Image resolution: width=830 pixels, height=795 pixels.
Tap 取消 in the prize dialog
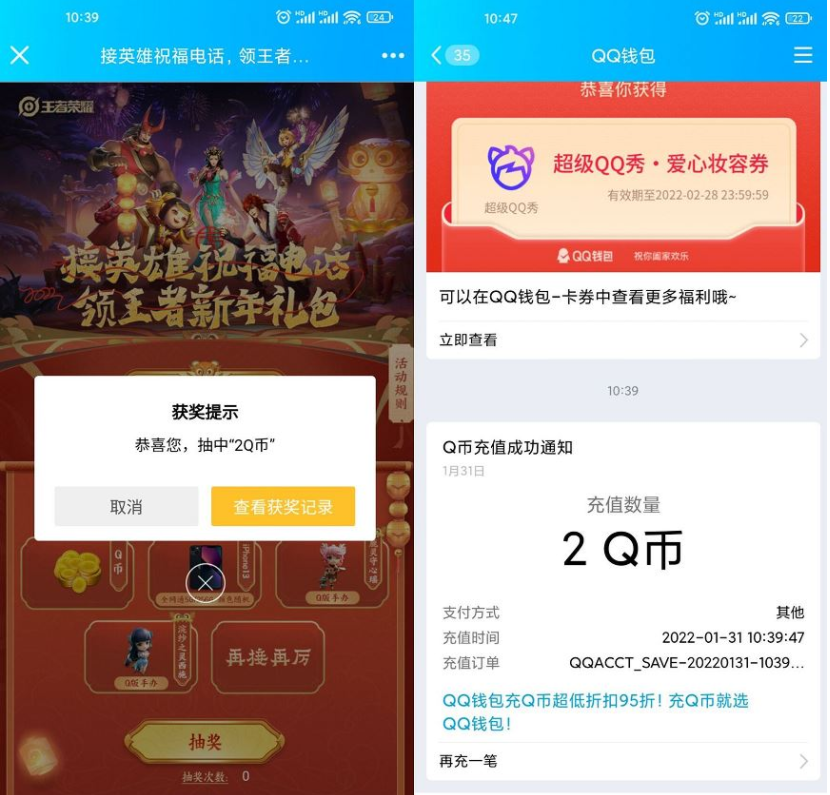tap(126, 506)
